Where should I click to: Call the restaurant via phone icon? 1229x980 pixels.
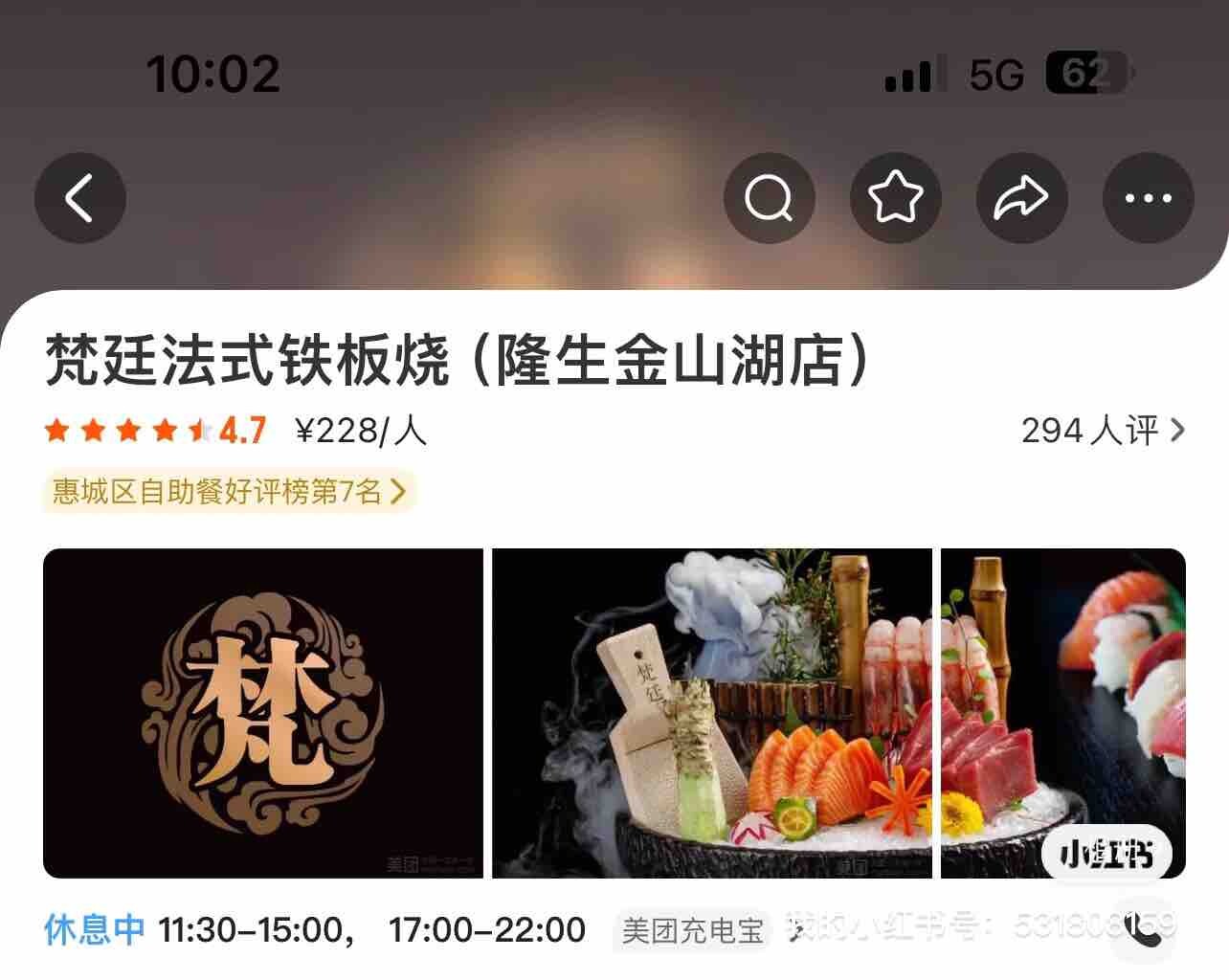[x=1144, y=931]
